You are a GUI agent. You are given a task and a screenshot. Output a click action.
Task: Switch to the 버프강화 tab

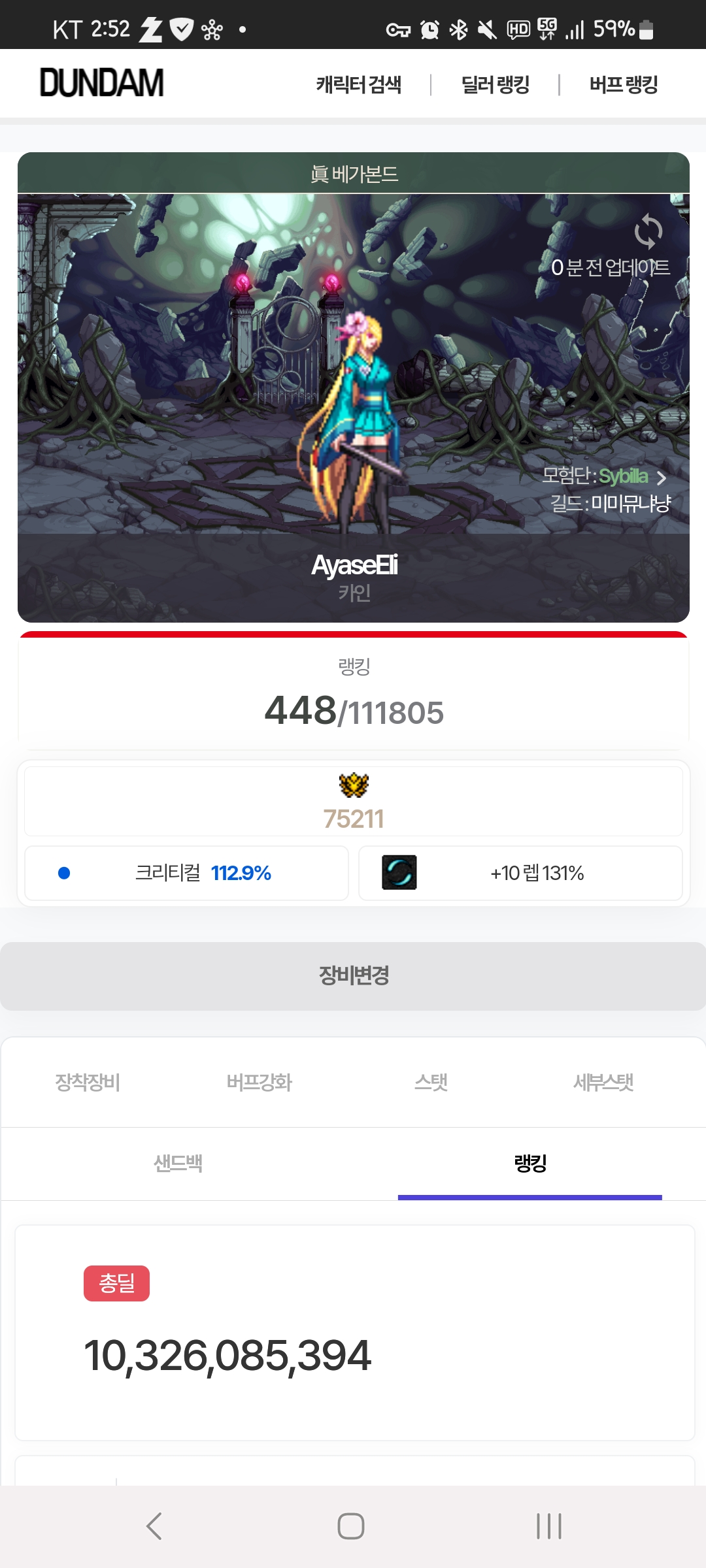coord(260,1083)
